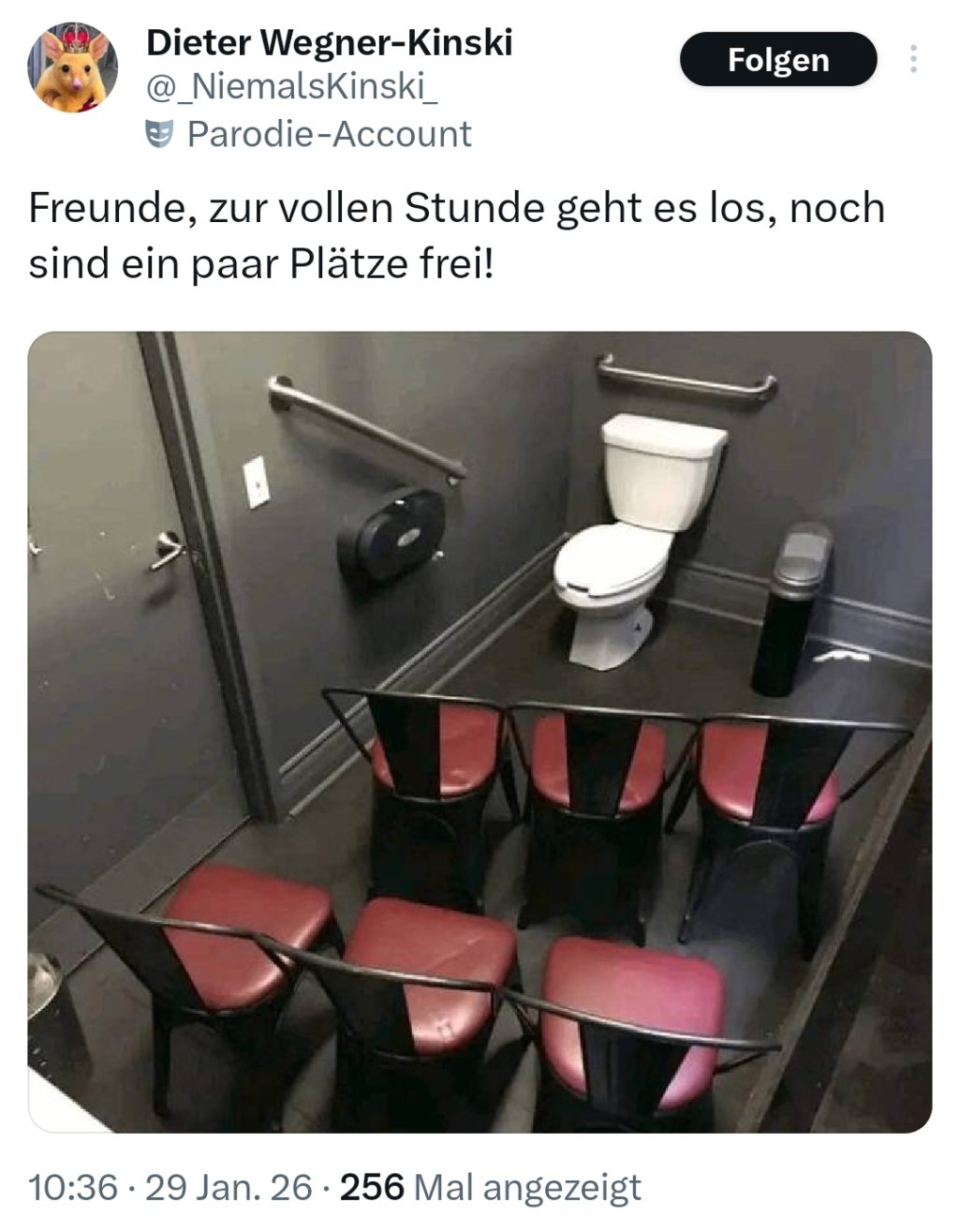Follow Dieter Wegner-Kinski with Folgen button
The height and width of the screenshot is (1232, 959).
pos(777,60)
